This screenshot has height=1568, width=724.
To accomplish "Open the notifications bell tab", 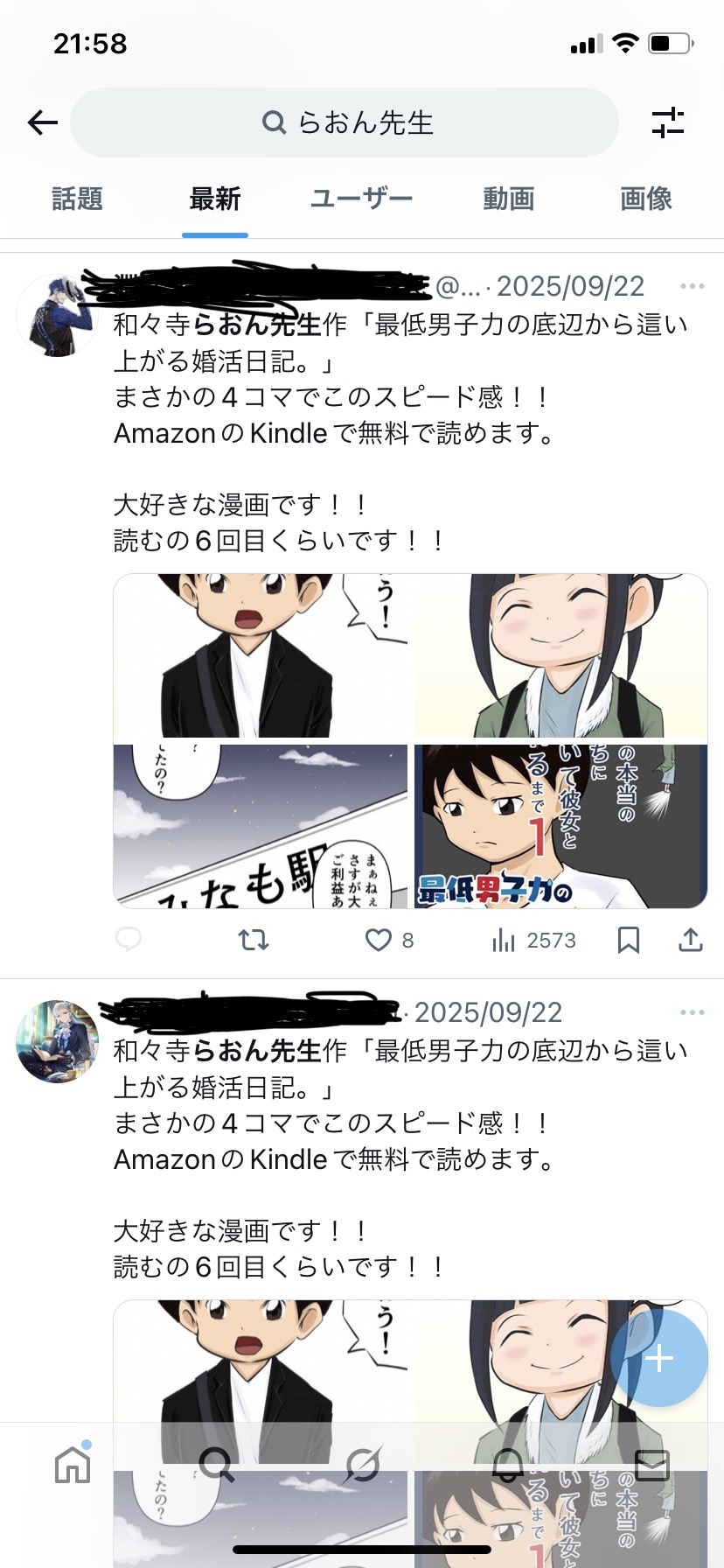I will pyautogui.click(x=507, y=1464).
